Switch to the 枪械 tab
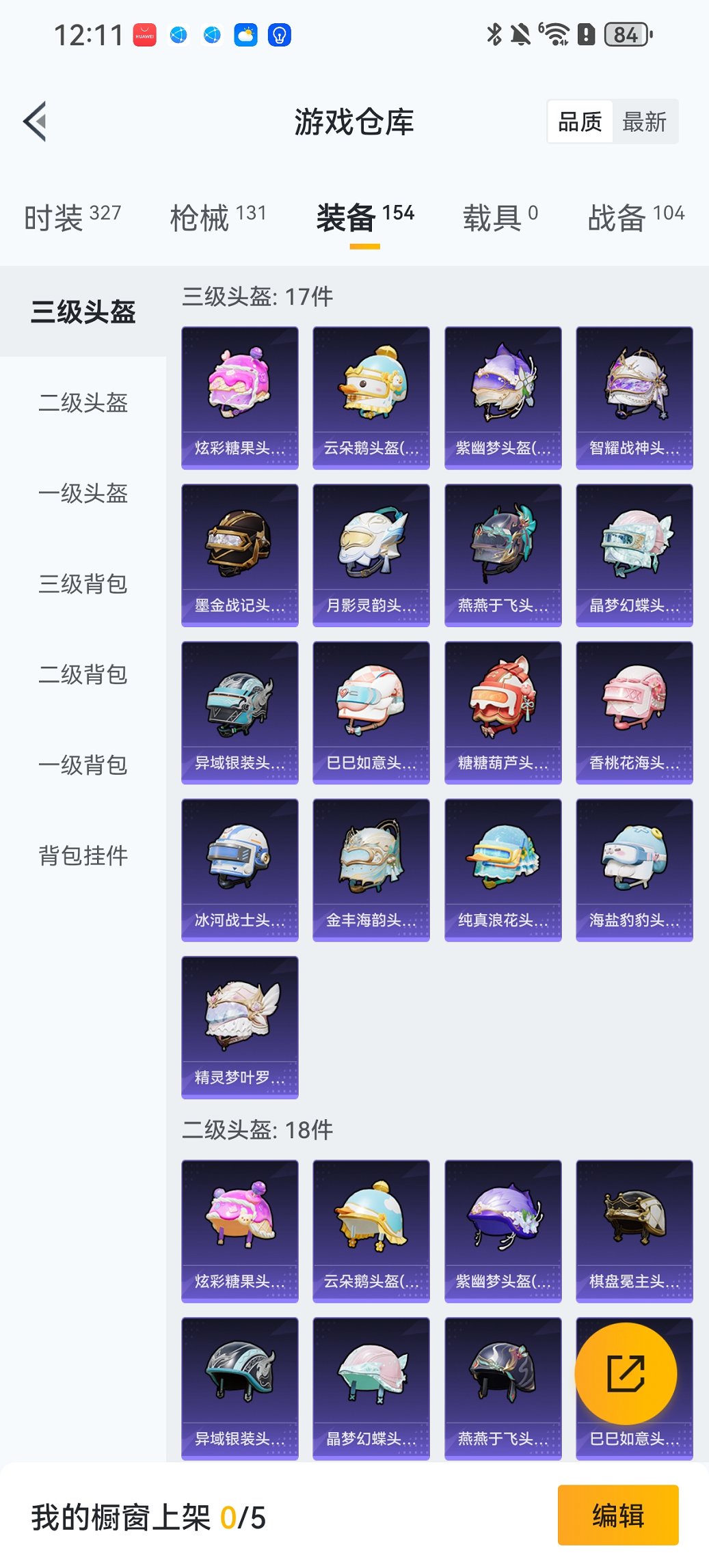The image size is (709, 1568). pyautogui.click(x=217, y=217)
